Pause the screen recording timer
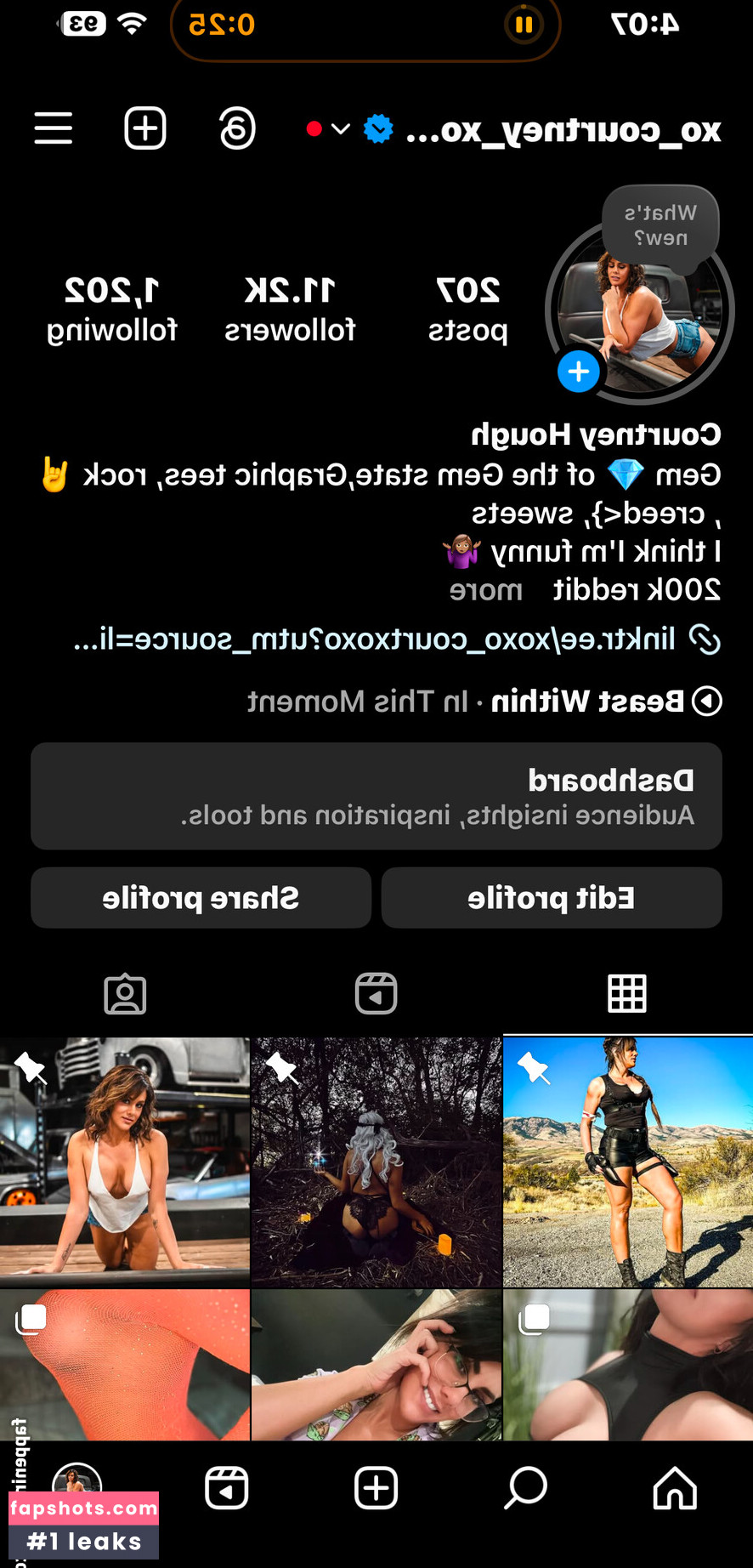Screen dimensions: 753x1568 524,26
